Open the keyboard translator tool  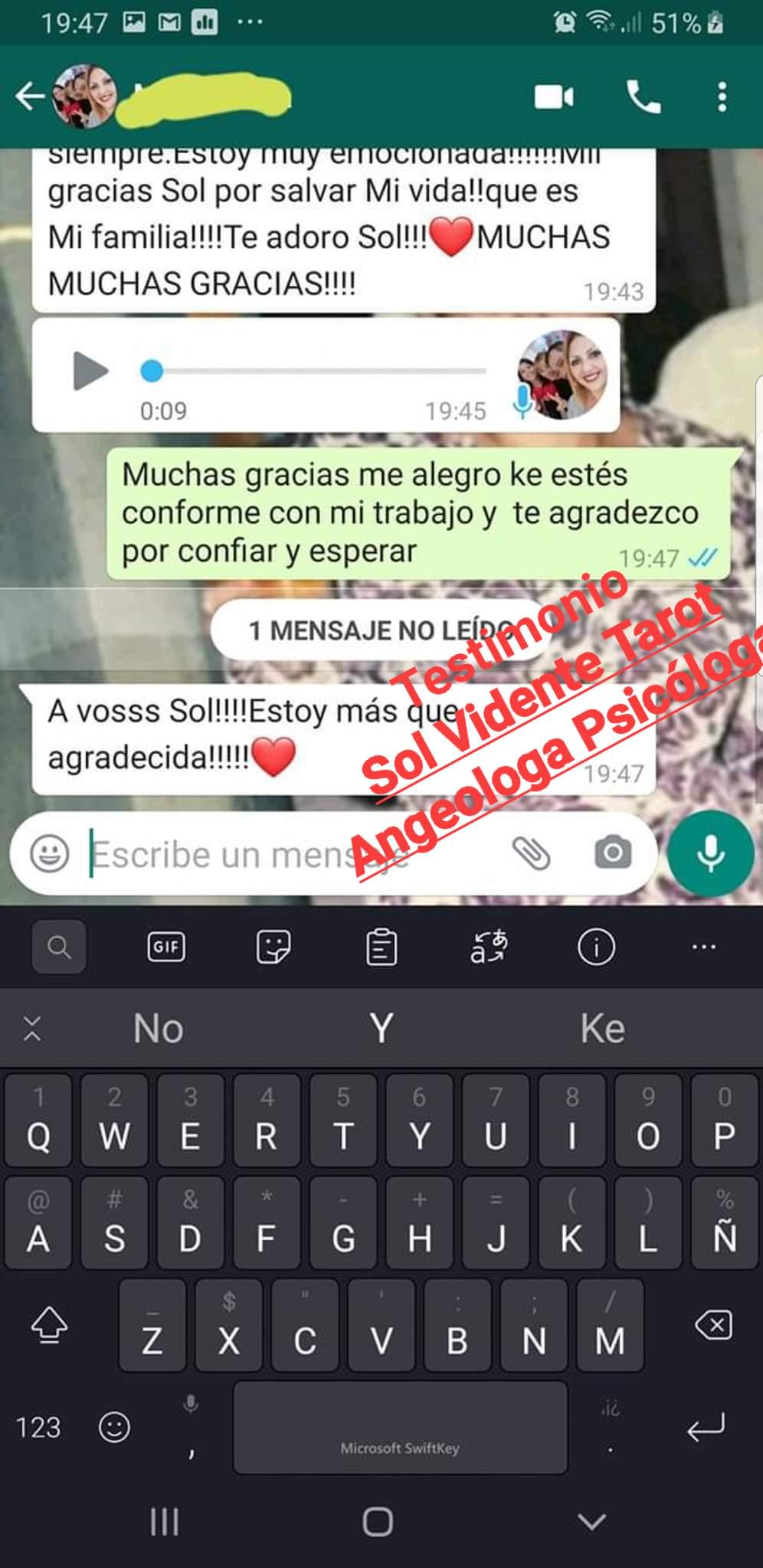pos(488,947)
